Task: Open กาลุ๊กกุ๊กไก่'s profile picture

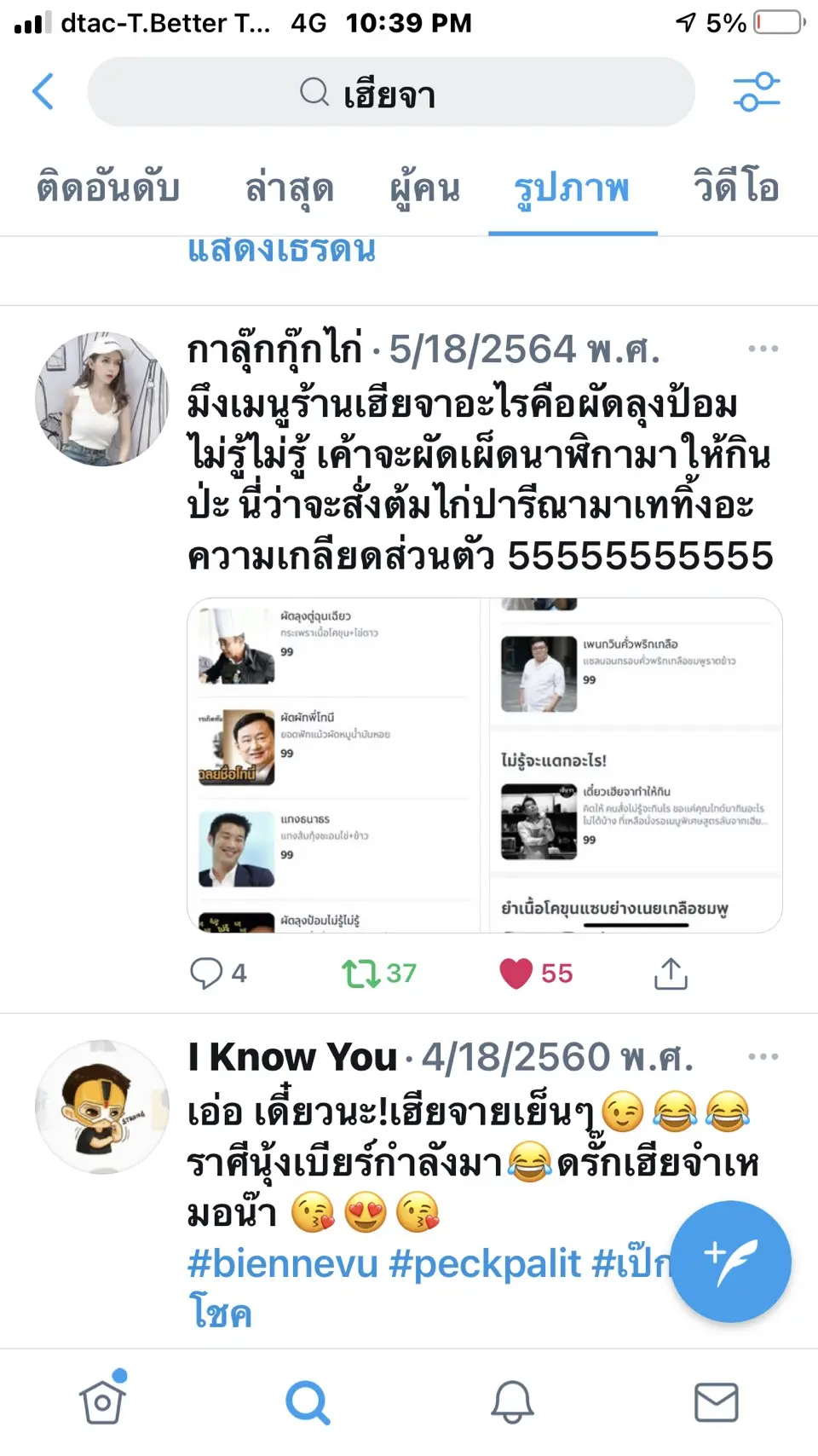Action: tap(101, 399)
